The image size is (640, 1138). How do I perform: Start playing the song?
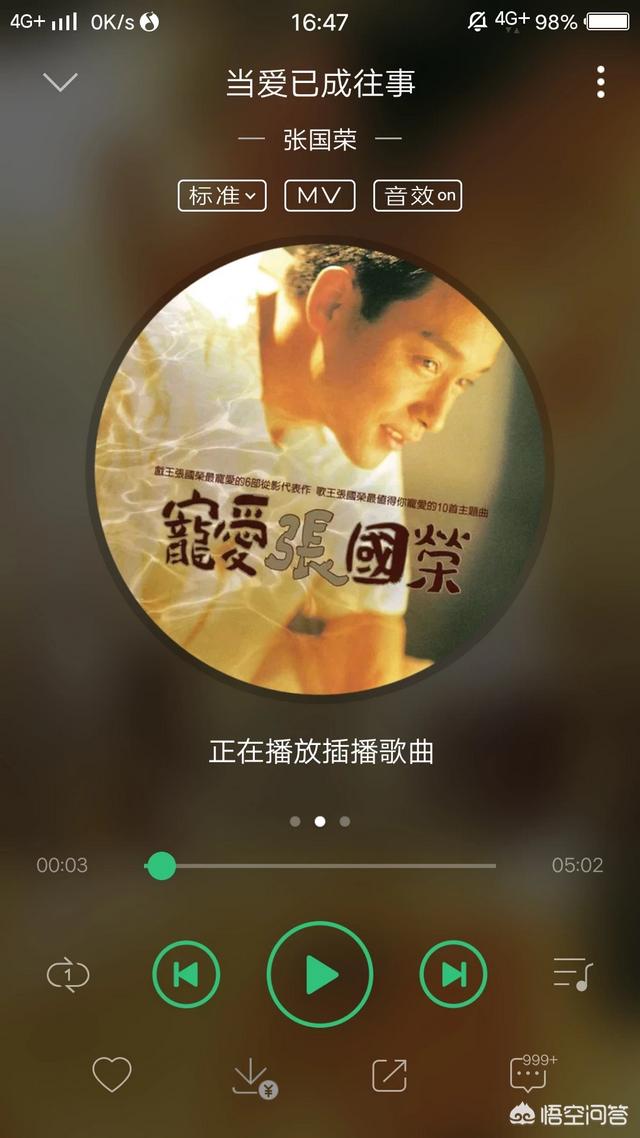(320, 974)
